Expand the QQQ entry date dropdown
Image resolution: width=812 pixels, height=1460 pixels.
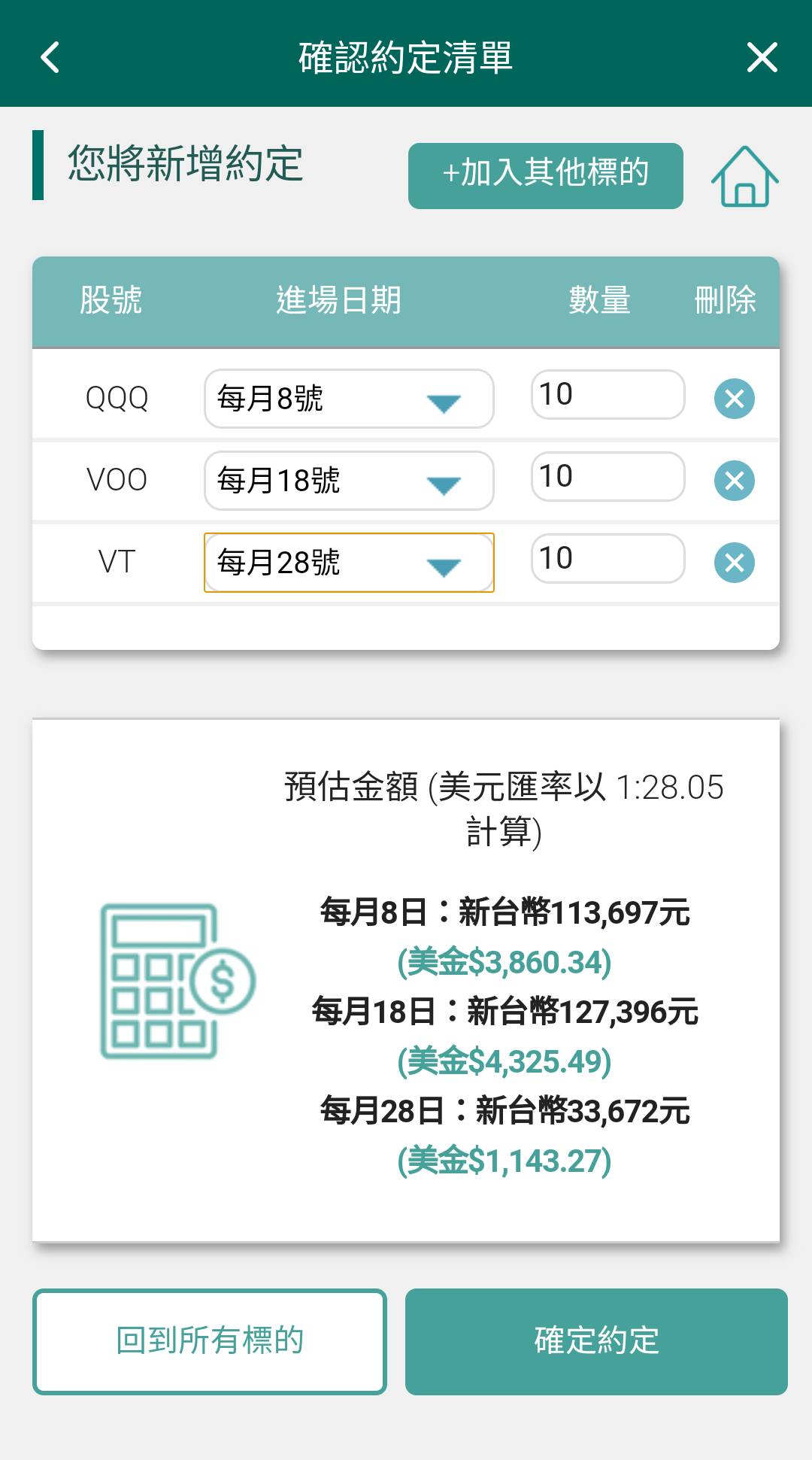349,399
